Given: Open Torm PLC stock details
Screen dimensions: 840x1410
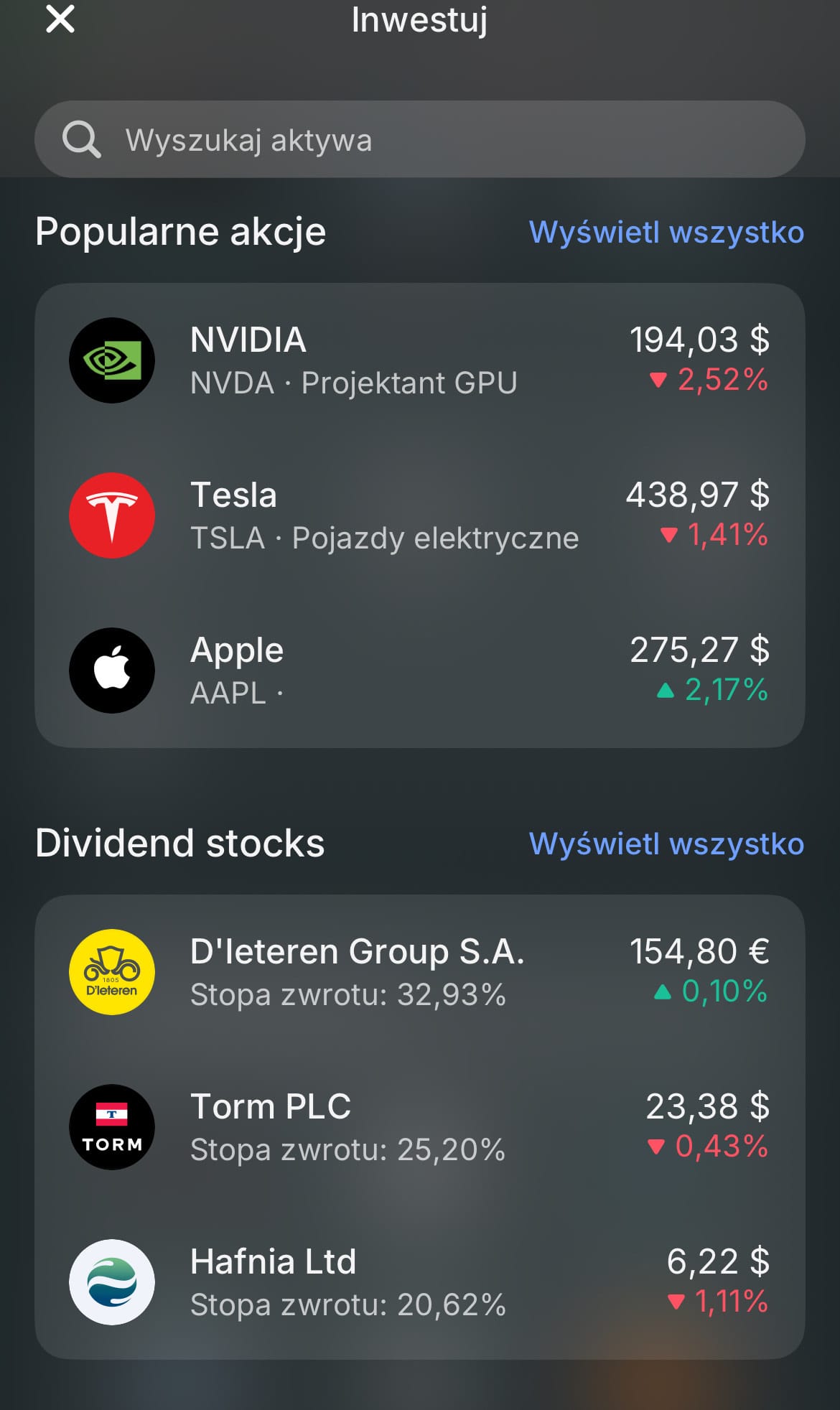Looking at the screenshot, I should 419,1127.
